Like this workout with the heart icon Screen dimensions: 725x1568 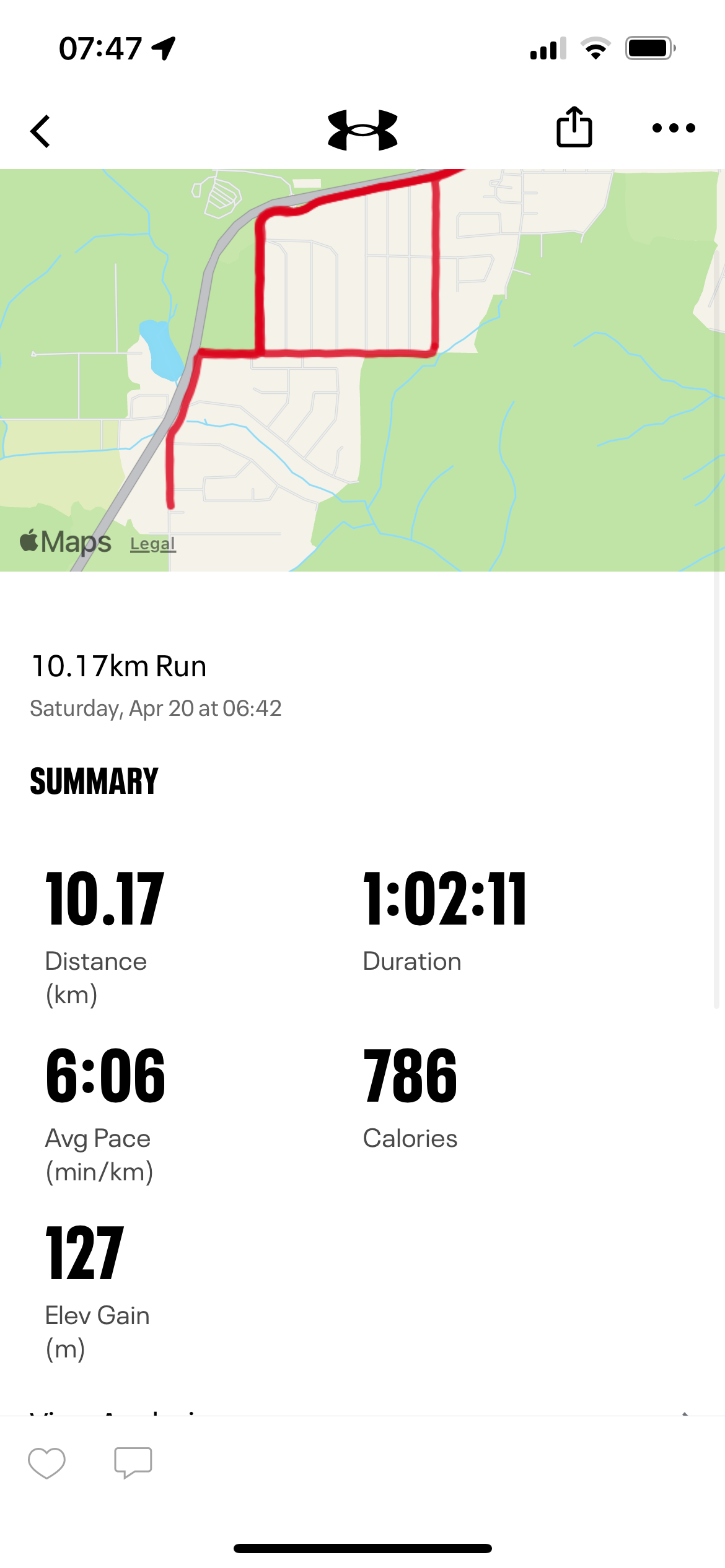click(46, 1463)
